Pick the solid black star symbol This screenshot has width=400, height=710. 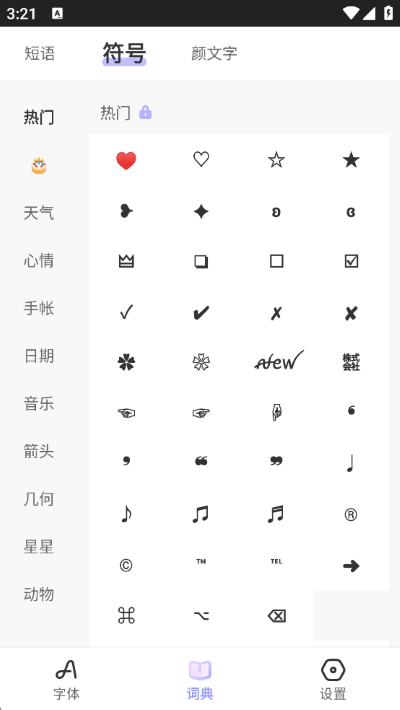click(x=351, y=160)
